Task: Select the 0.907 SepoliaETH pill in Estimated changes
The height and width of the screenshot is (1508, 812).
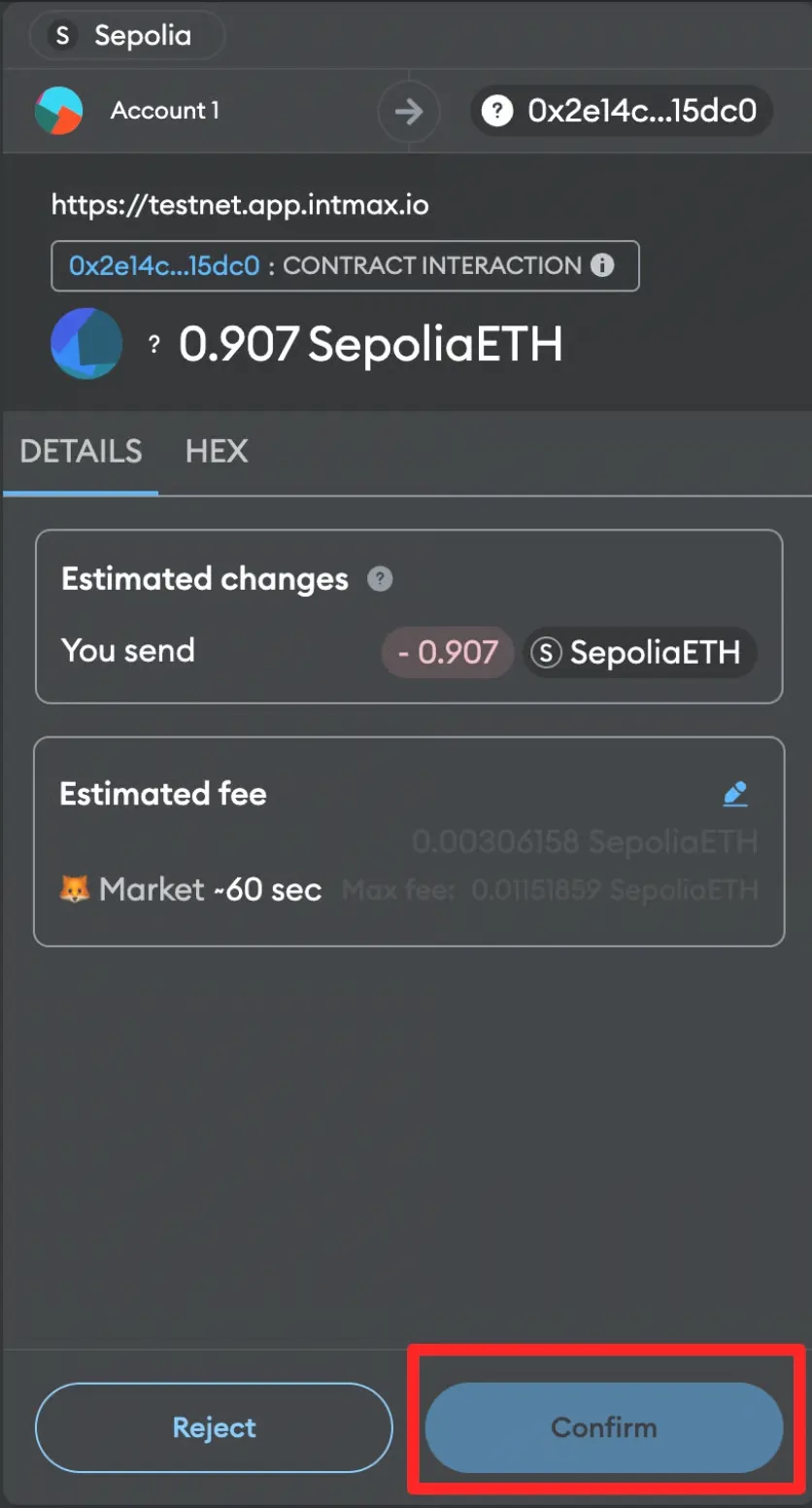Action: [x=447, y=652]
